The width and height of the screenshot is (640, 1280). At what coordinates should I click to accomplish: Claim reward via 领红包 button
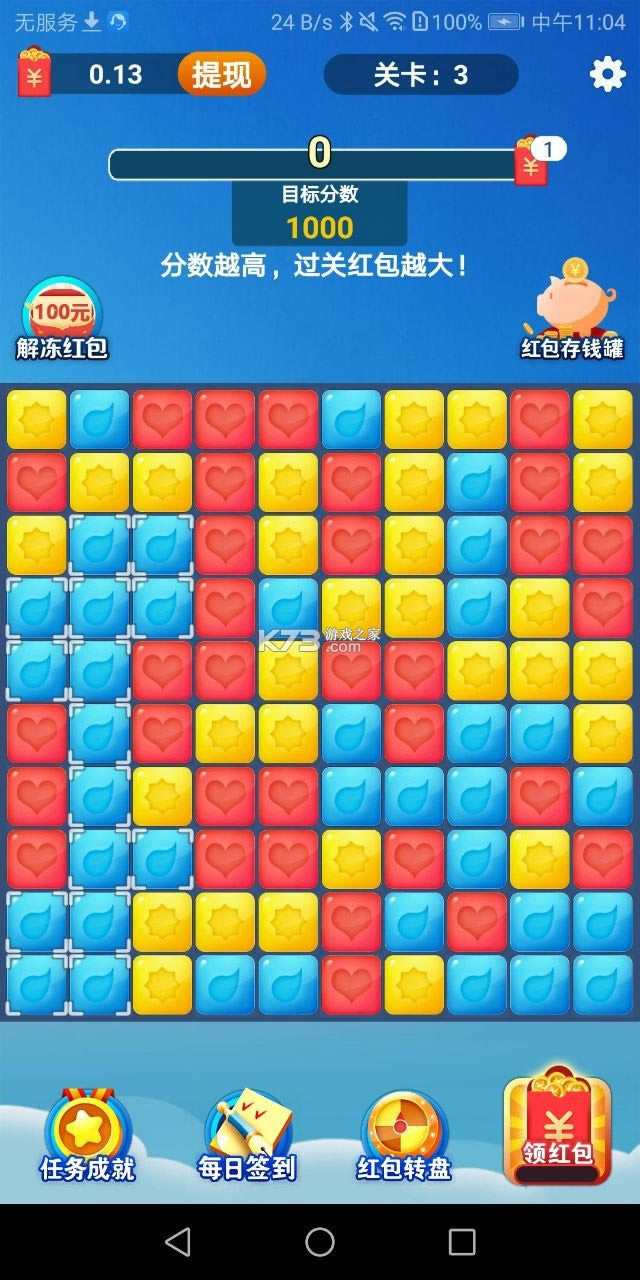click(557, 1128)
